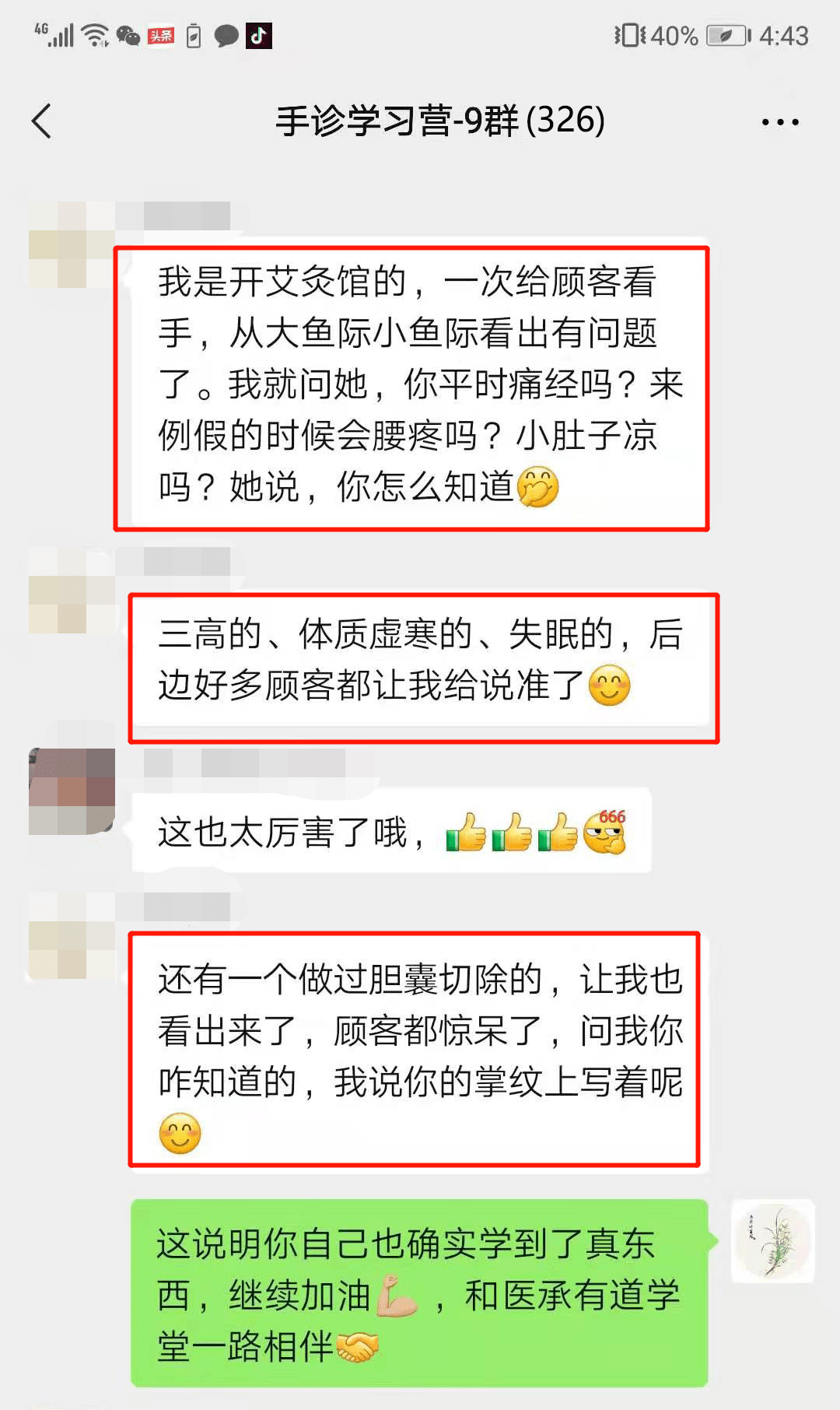This screenshot has width=840, height=1410.
Task: Open profile of the 这也太厉害了哦 sender
Action: (72, 791)
